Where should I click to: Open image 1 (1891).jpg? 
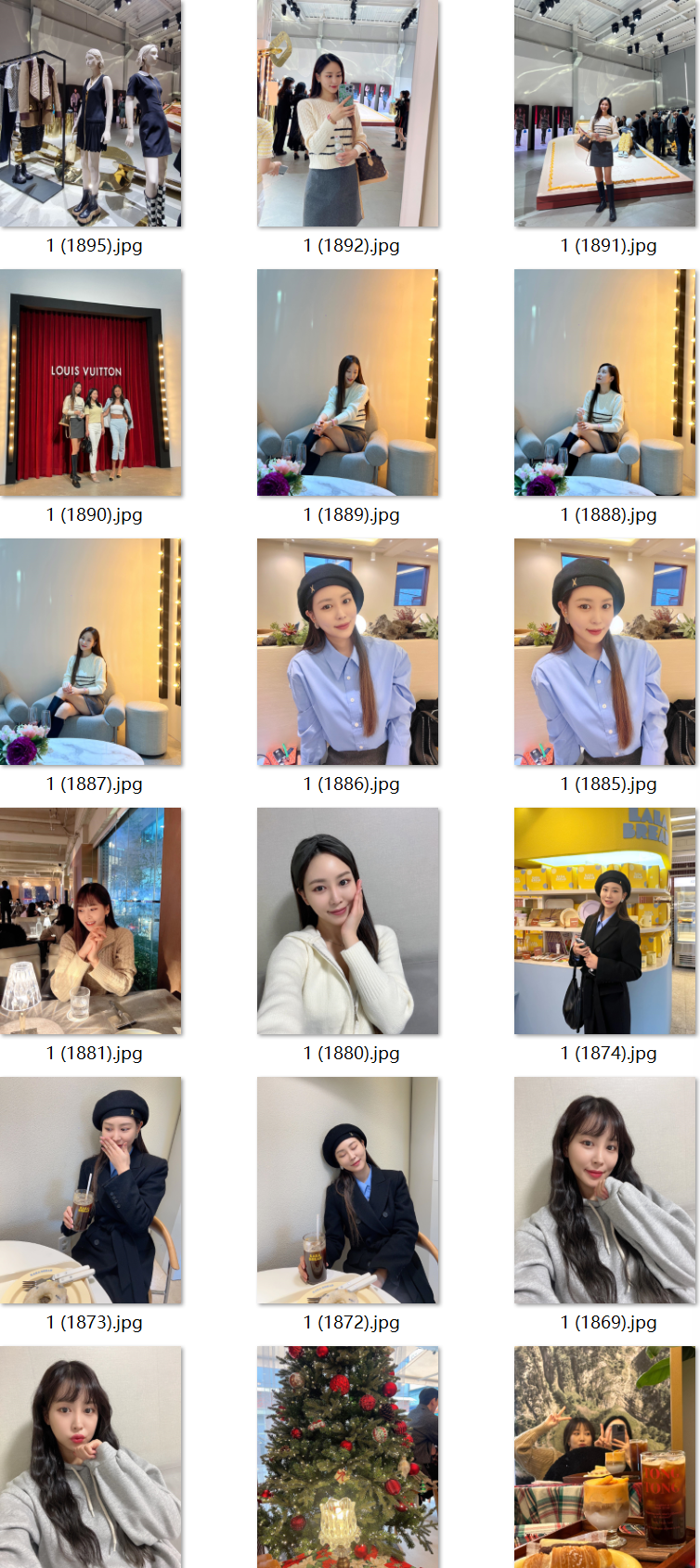coord(604,113)
